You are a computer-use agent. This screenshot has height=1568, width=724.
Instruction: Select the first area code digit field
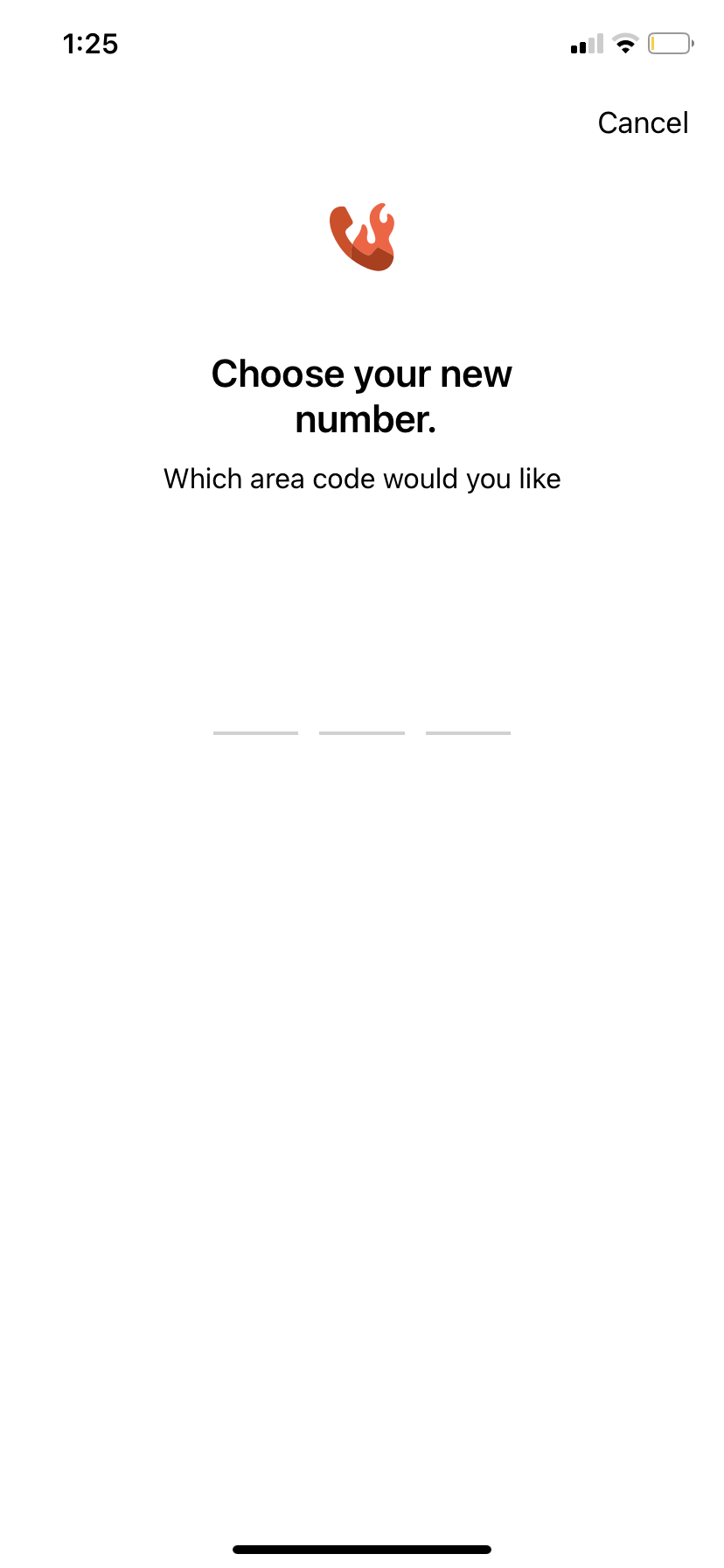coord(255,709)
